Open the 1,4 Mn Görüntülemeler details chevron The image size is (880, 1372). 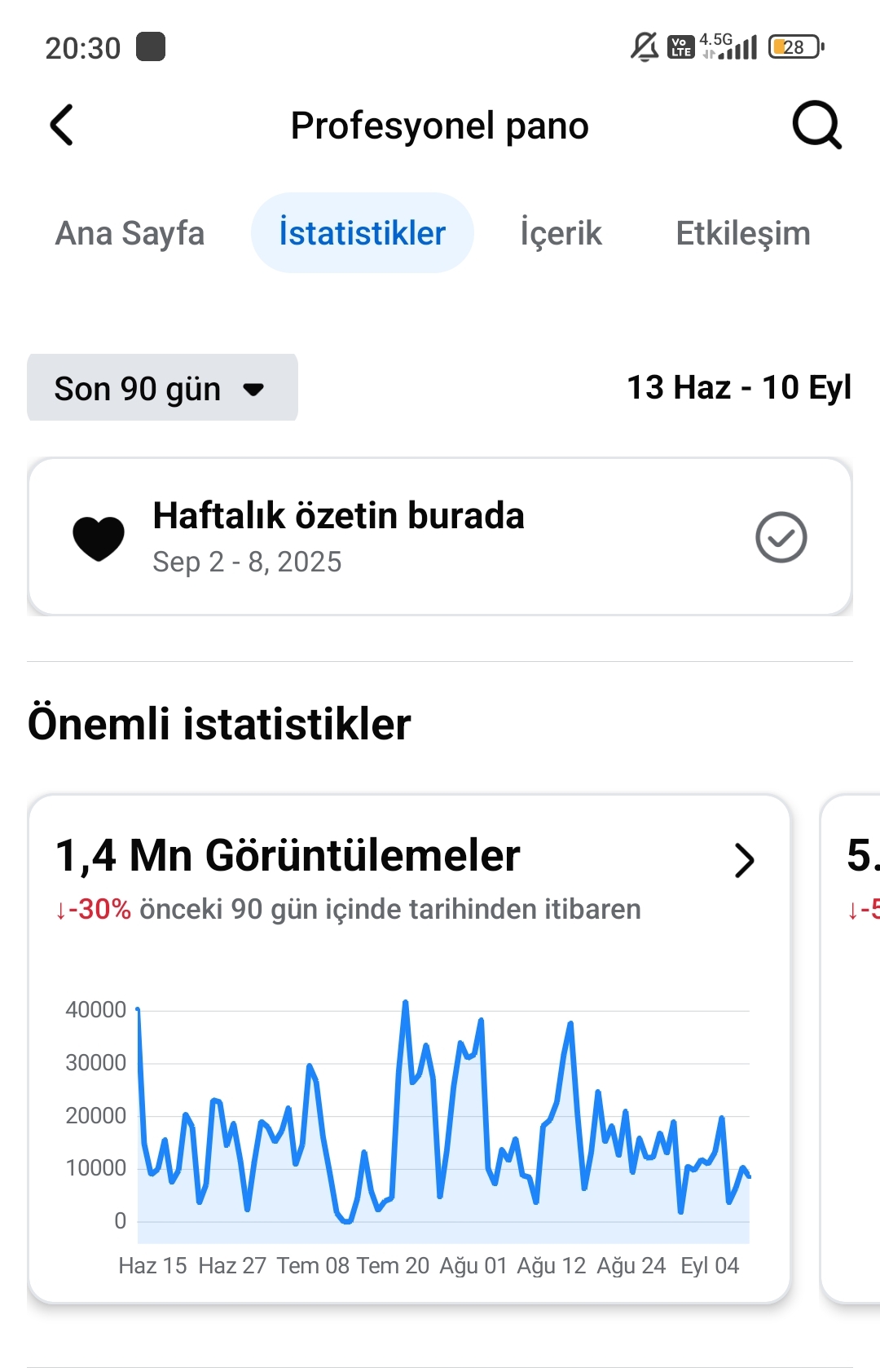[x=744, y=860]
